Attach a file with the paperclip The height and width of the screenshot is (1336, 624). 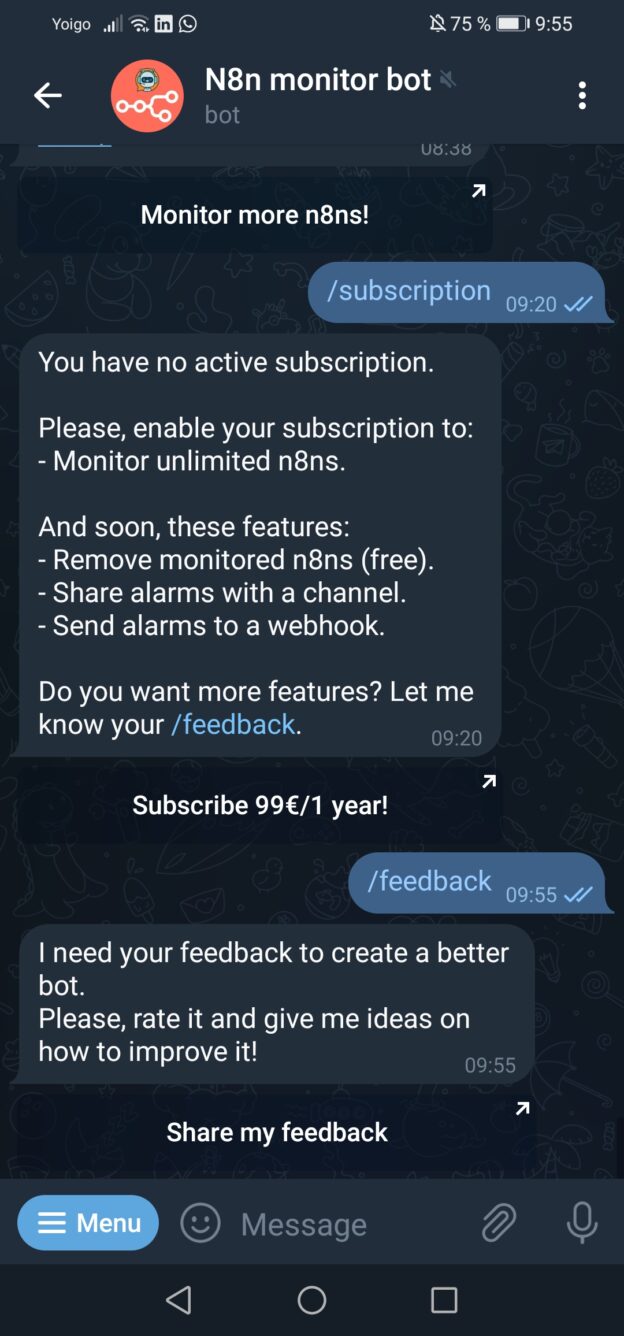(x=498, y=1223)
